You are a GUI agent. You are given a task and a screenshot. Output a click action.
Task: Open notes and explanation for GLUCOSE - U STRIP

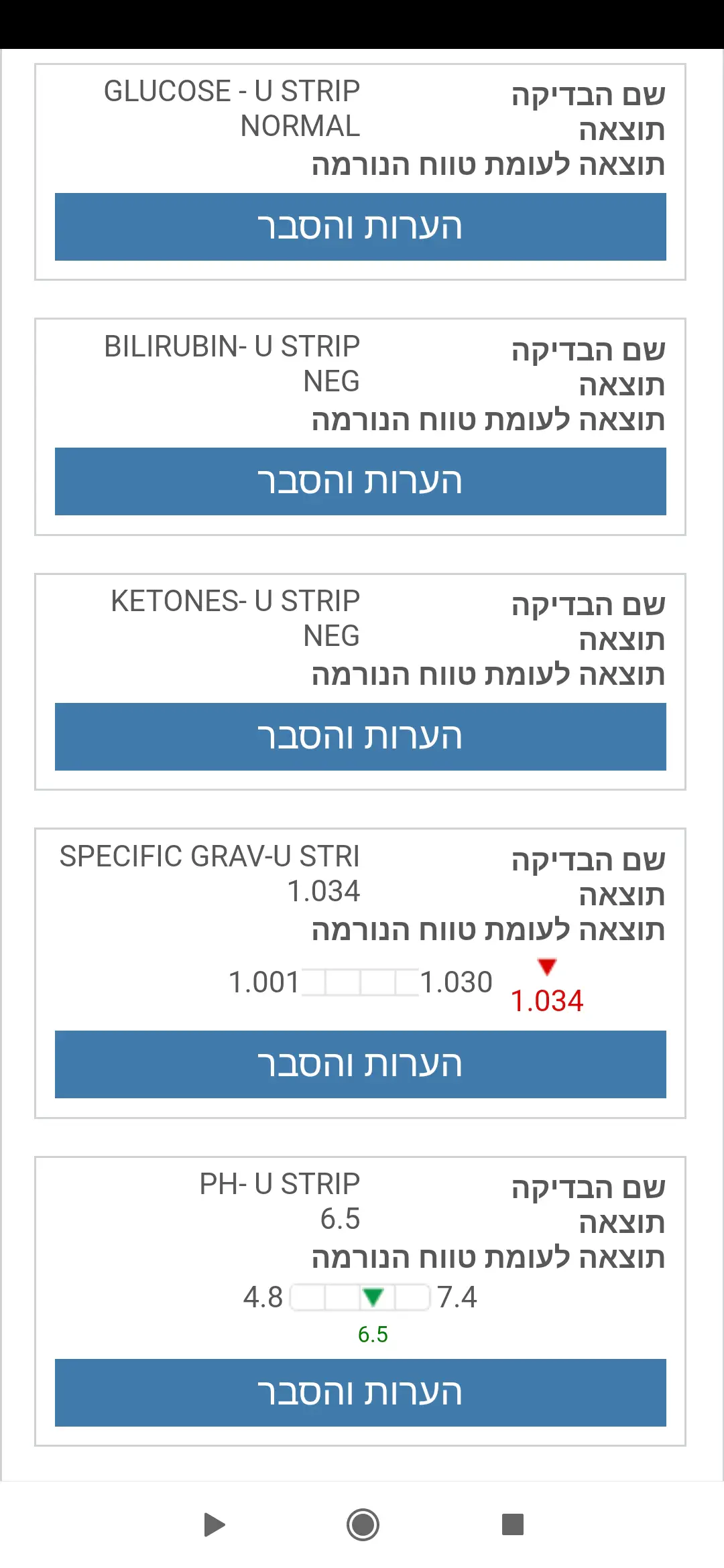361,226
